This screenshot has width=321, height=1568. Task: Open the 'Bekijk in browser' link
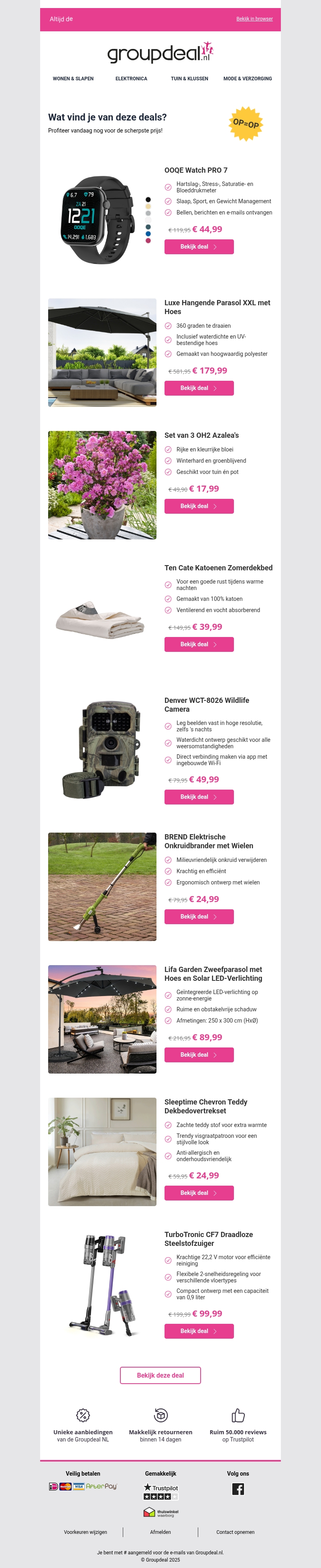254,19
